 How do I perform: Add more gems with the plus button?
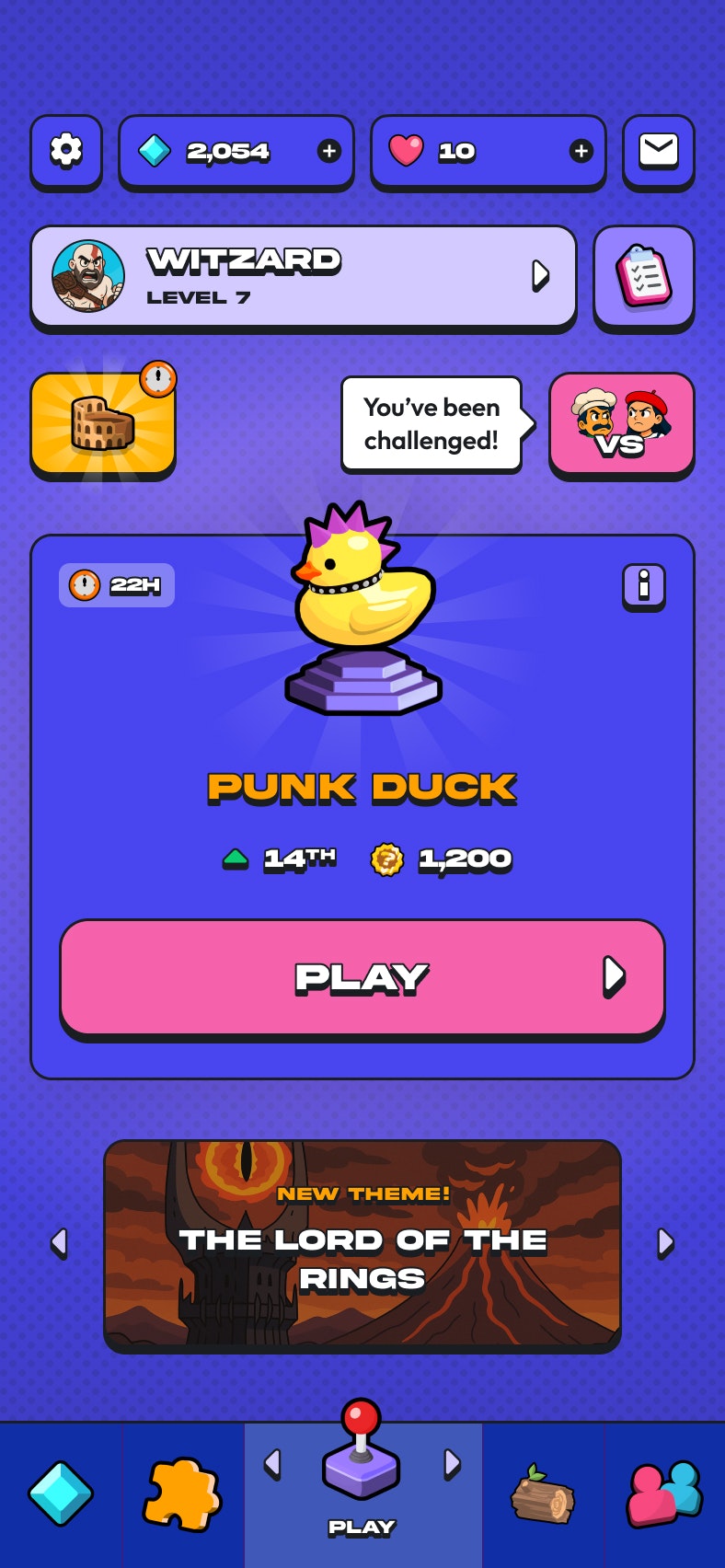[x=327, y=153]
